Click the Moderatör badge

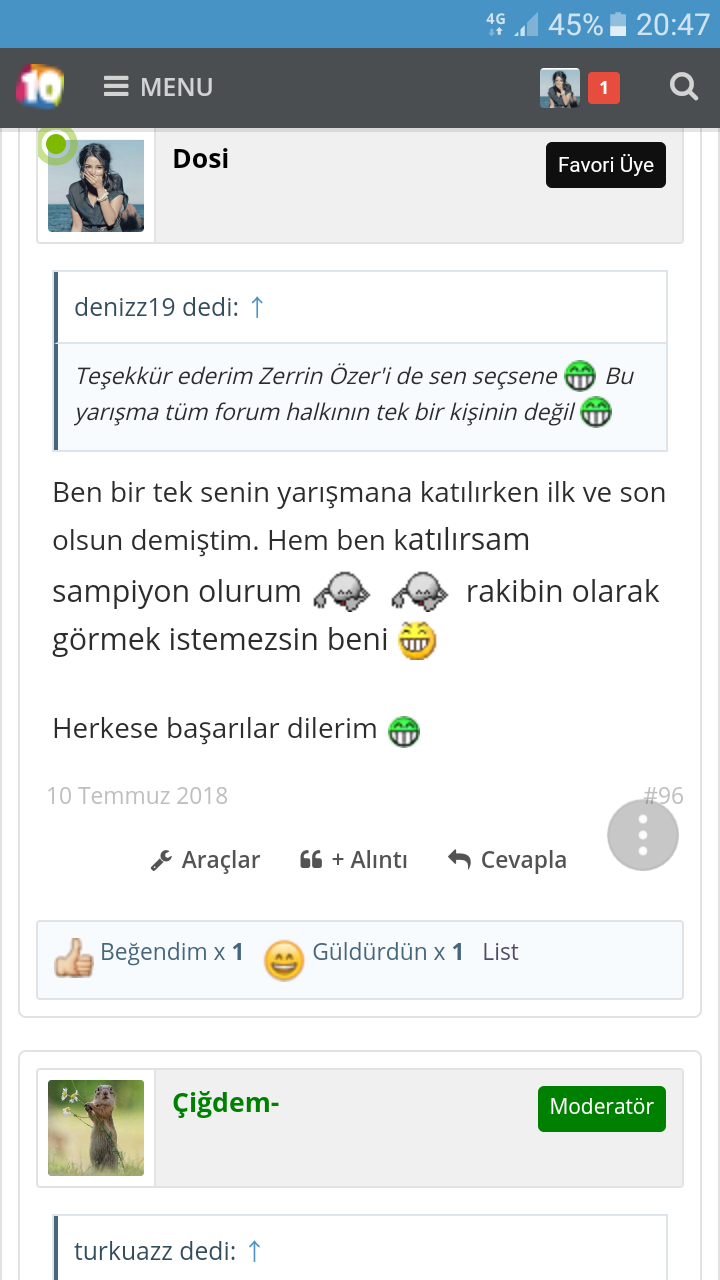[601, 1108]
